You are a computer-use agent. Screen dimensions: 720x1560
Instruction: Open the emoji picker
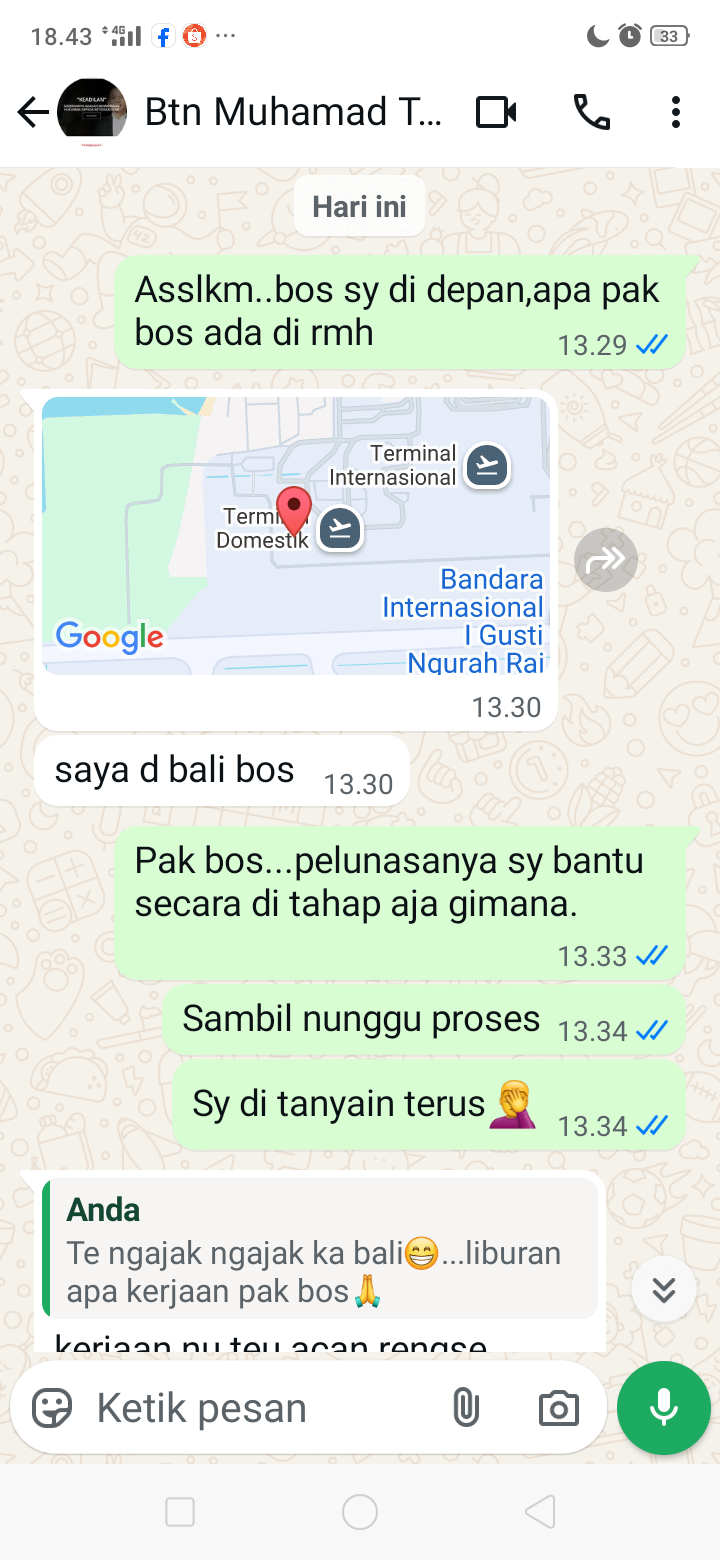(x=52, y=1408)
